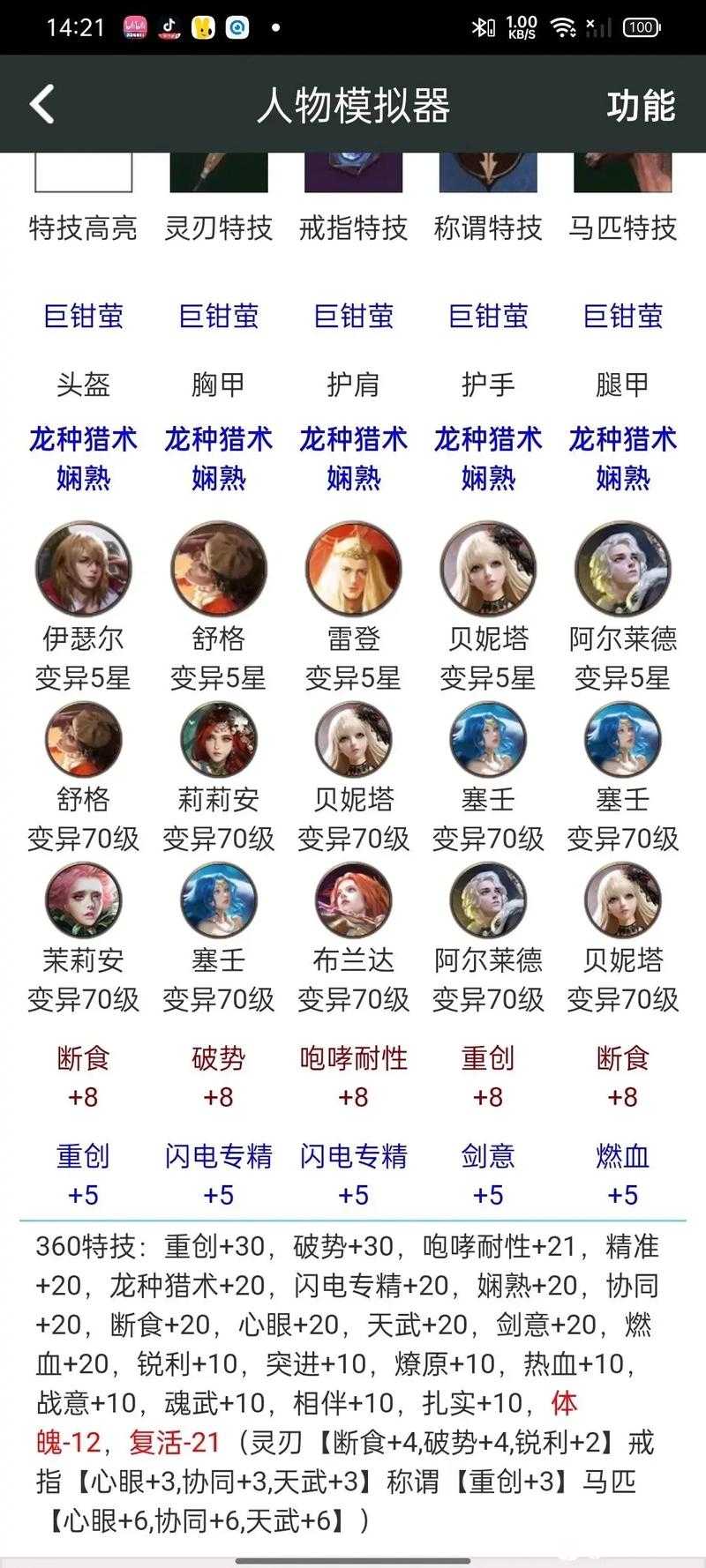Image resolution: width=706 pixels, height=1568 pixels.
Task: Edit the 燃血 +5 skill entry
Action: coord(623,1174)
